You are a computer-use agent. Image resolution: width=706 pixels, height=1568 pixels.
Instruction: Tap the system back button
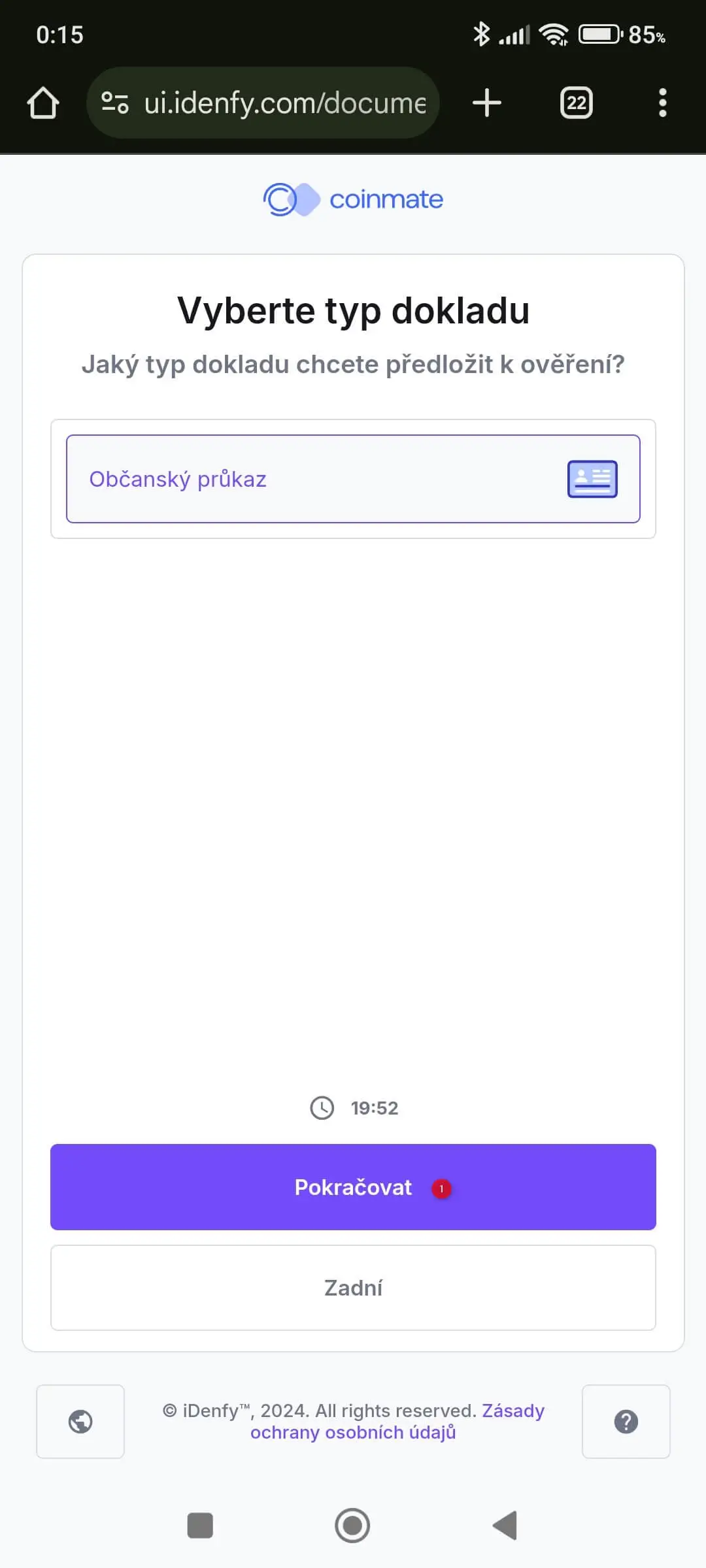point(505,1526)
